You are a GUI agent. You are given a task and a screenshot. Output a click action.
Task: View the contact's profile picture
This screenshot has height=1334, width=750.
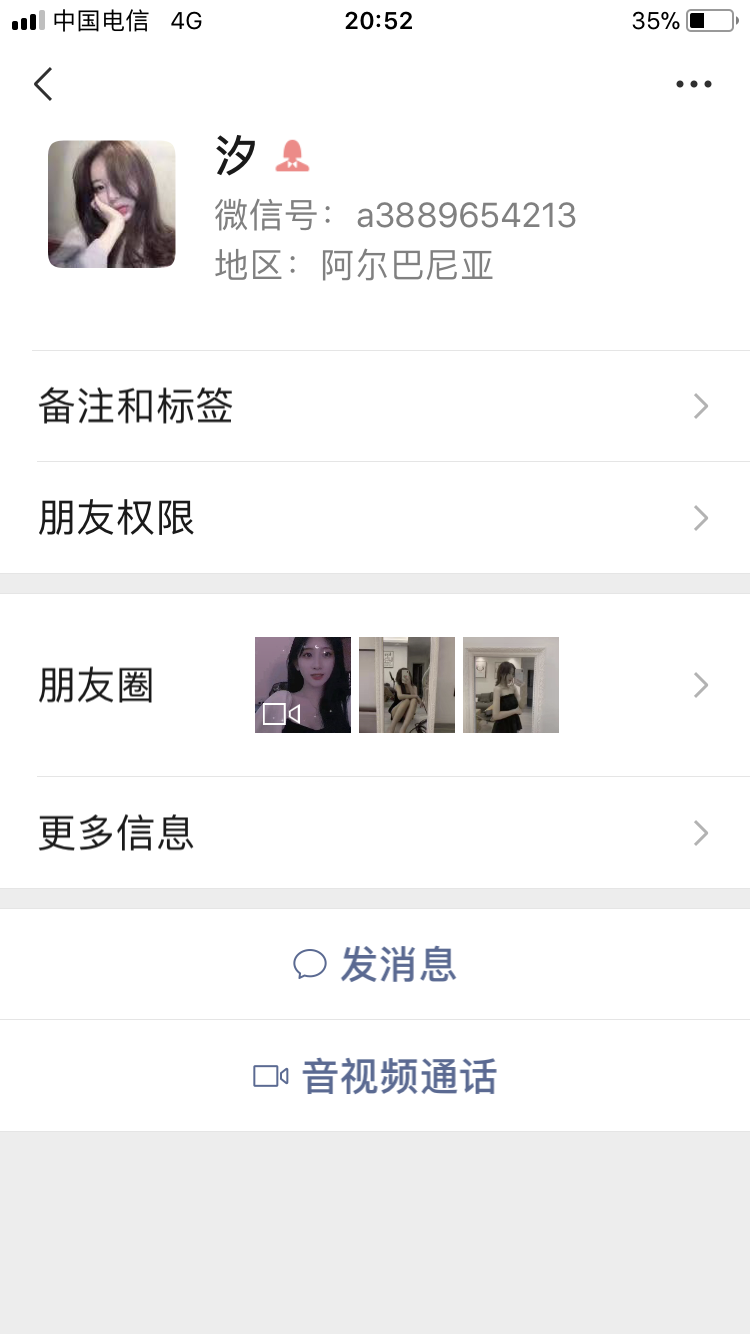(x=112, y=204)
